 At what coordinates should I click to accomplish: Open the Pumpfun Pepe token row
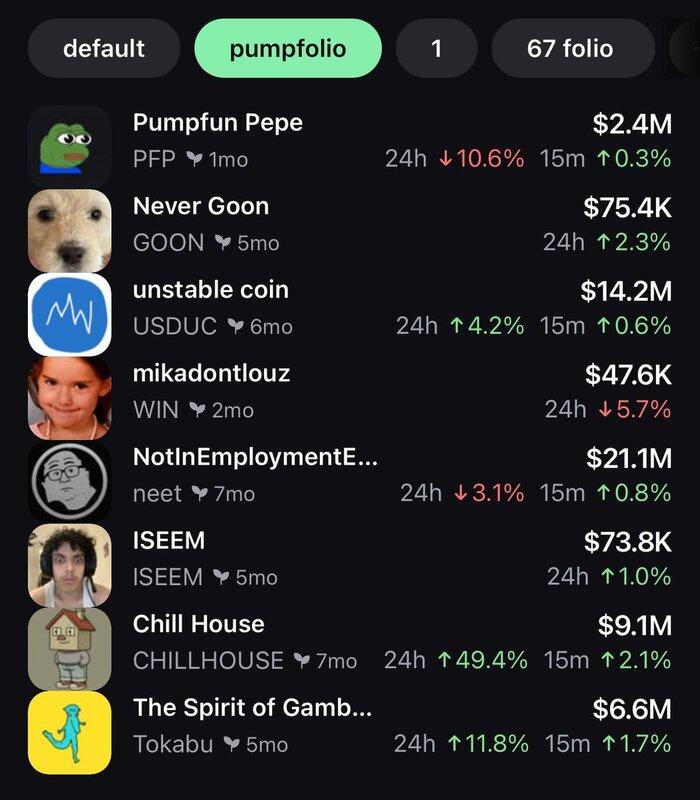pyautogui.click(x=350, y=141)
